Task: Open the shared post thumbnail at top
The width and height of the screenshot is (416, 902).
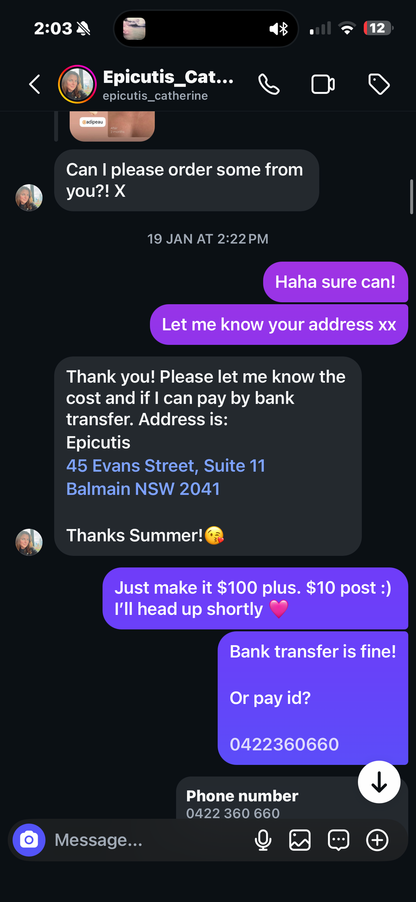Action: point(112,127)
